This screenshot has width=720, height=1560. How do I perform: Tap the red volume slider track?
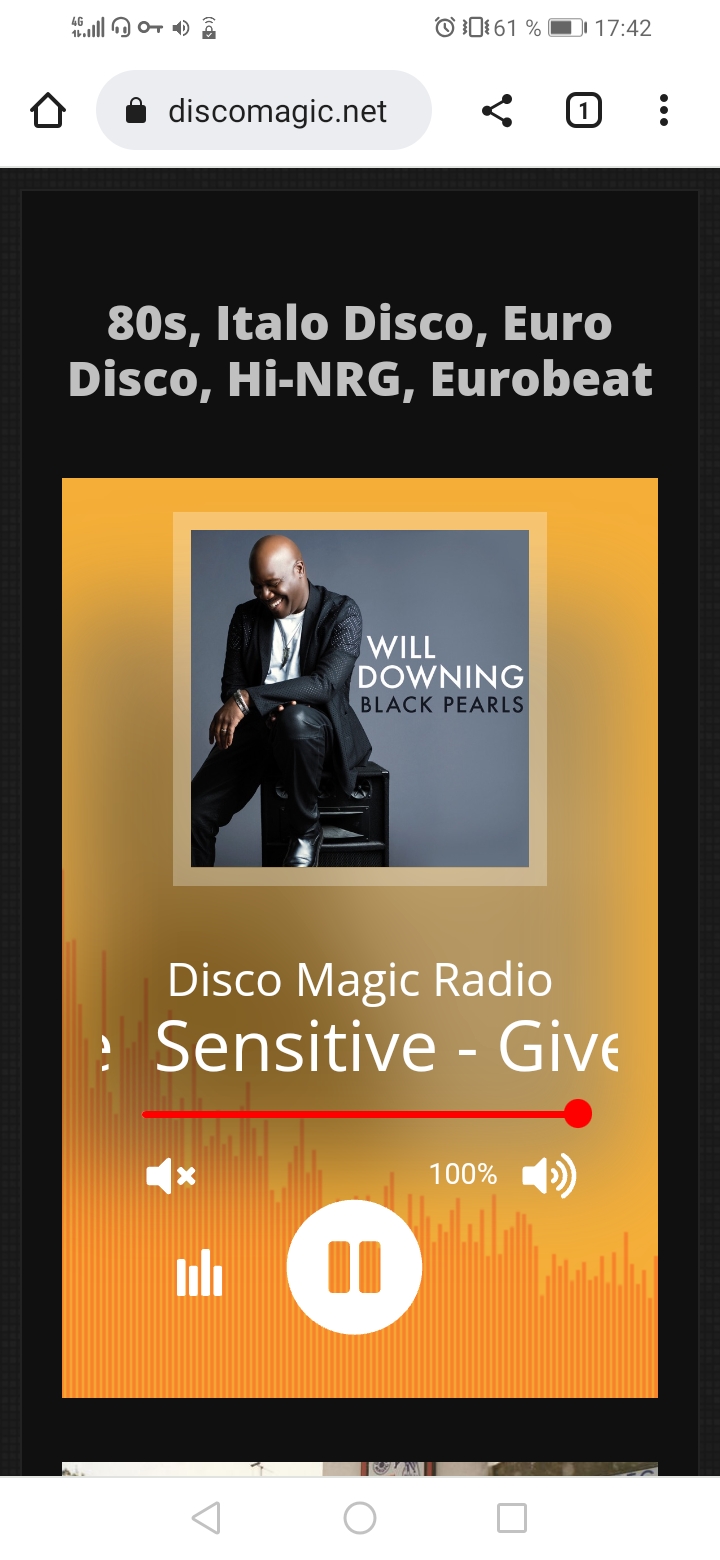pos(360,1114)
